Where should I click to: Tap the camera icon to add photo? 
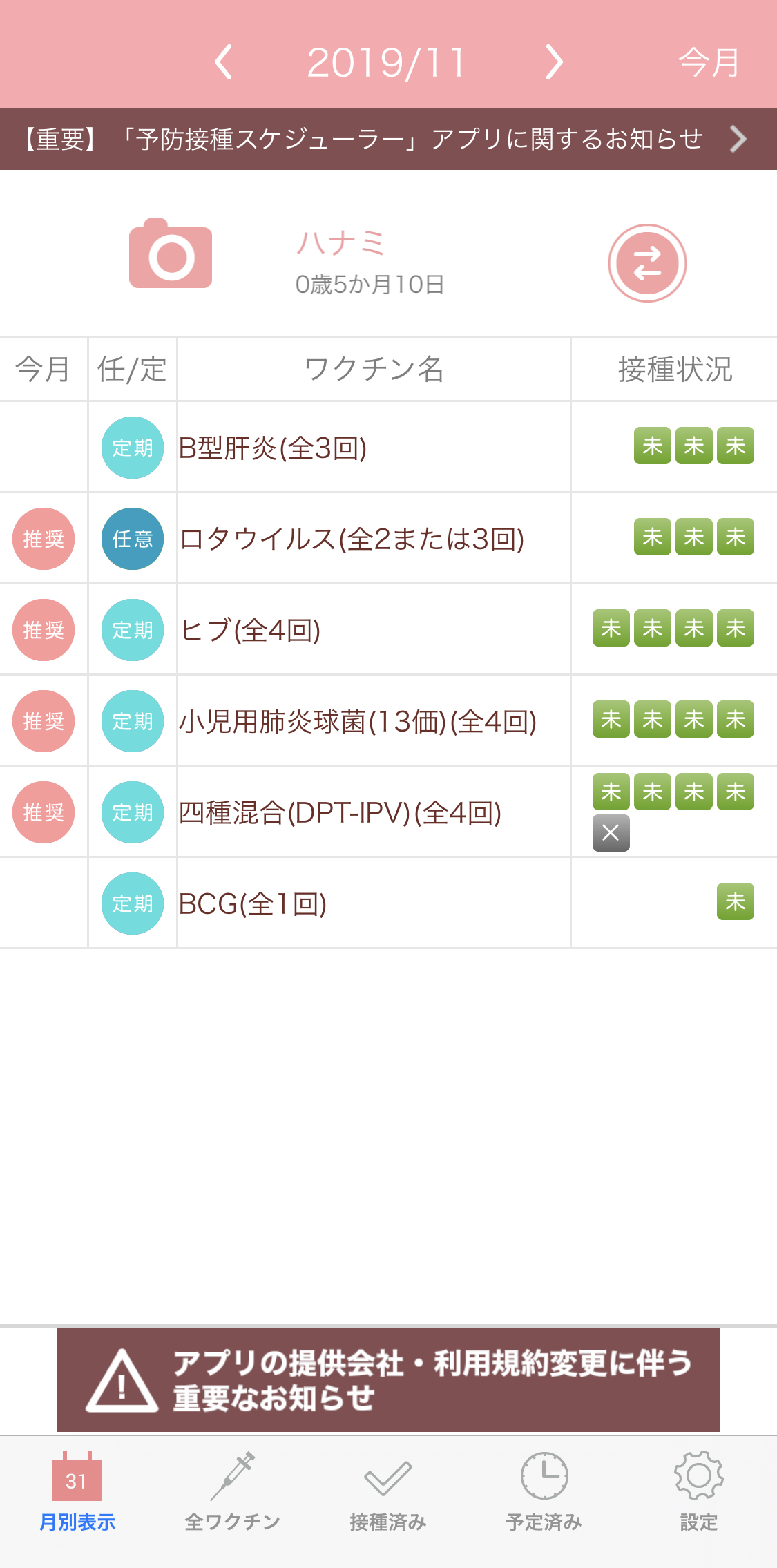click(x=171, y=254)
